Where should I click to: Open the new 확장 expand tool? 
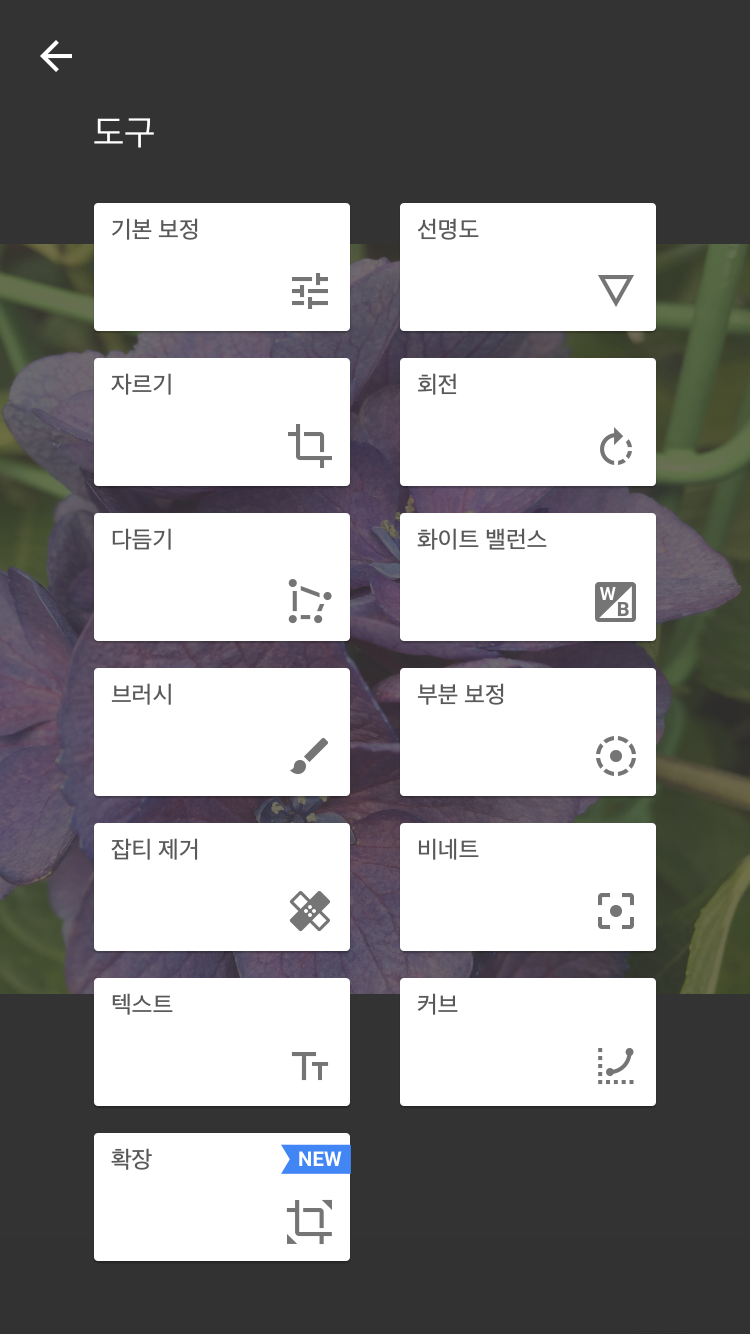[x=222, y=1197]
